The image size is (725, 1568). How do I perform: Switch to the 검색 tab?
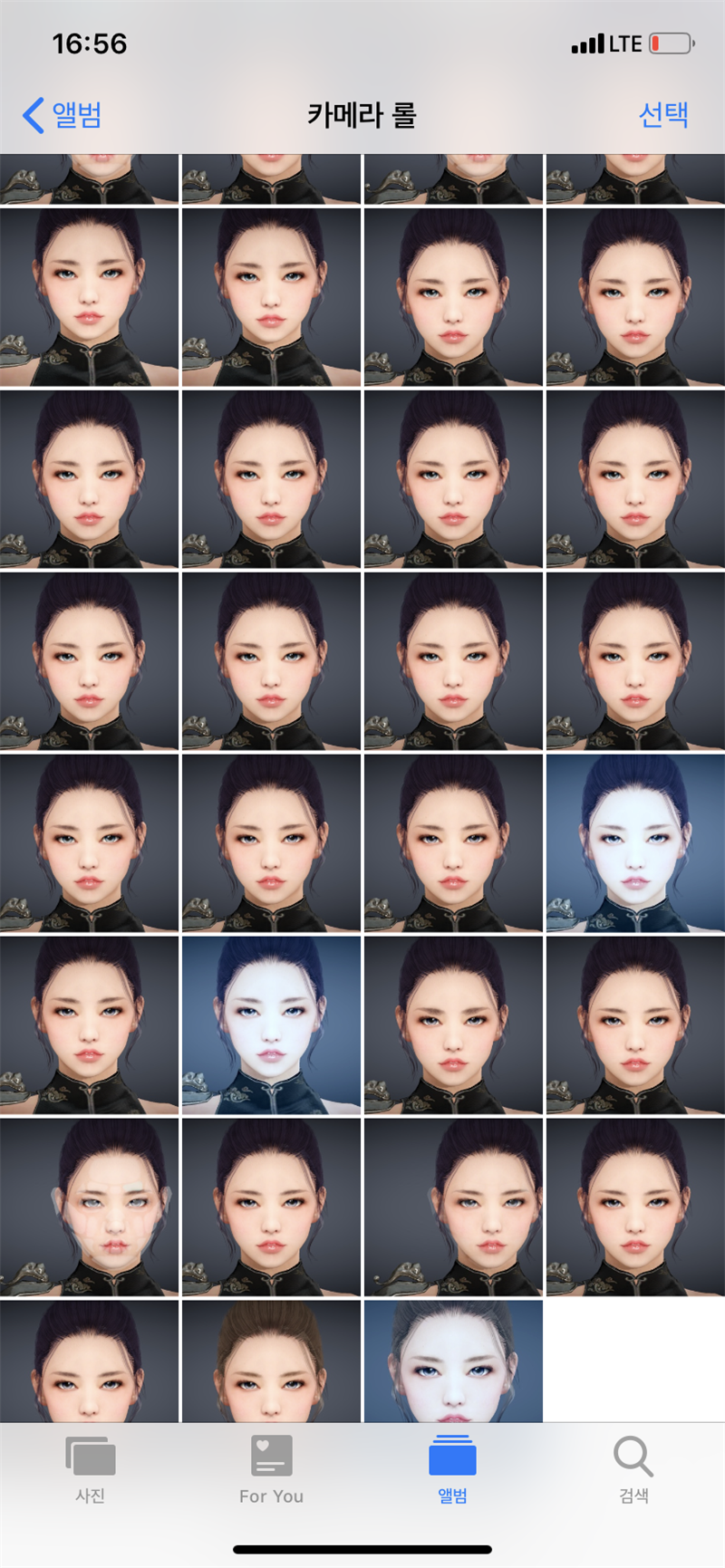point(633,1469)
